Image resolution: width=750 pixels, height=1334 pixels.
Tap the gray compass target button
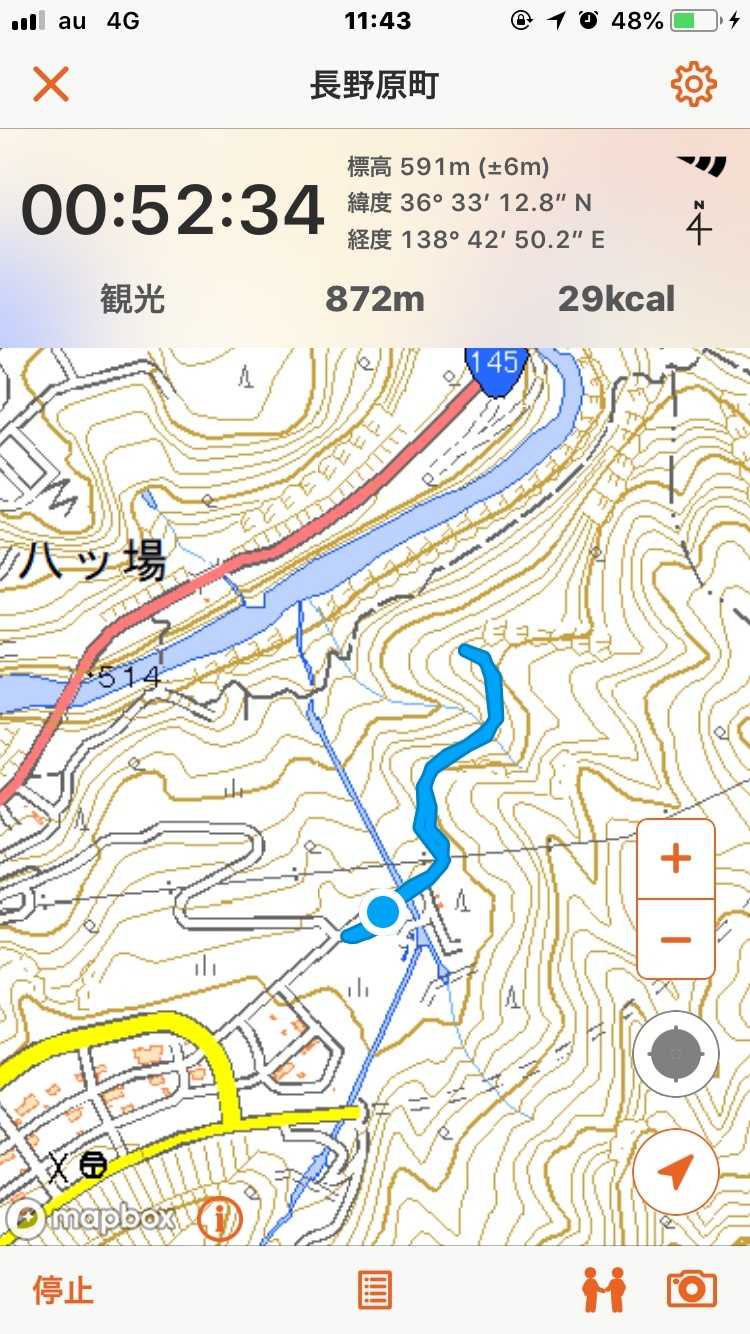coord(676,1054)
